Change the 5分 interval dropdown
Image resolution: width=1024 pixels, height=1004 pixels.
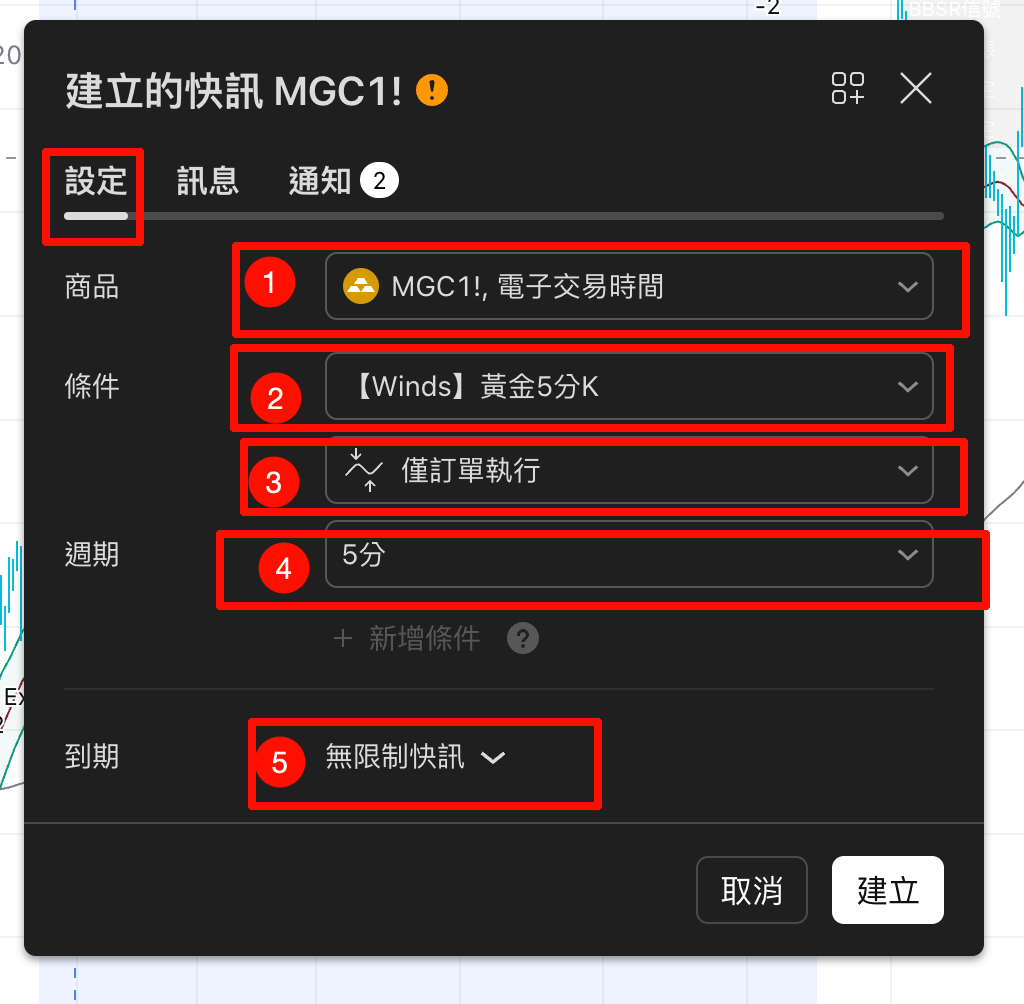(629, 554)
